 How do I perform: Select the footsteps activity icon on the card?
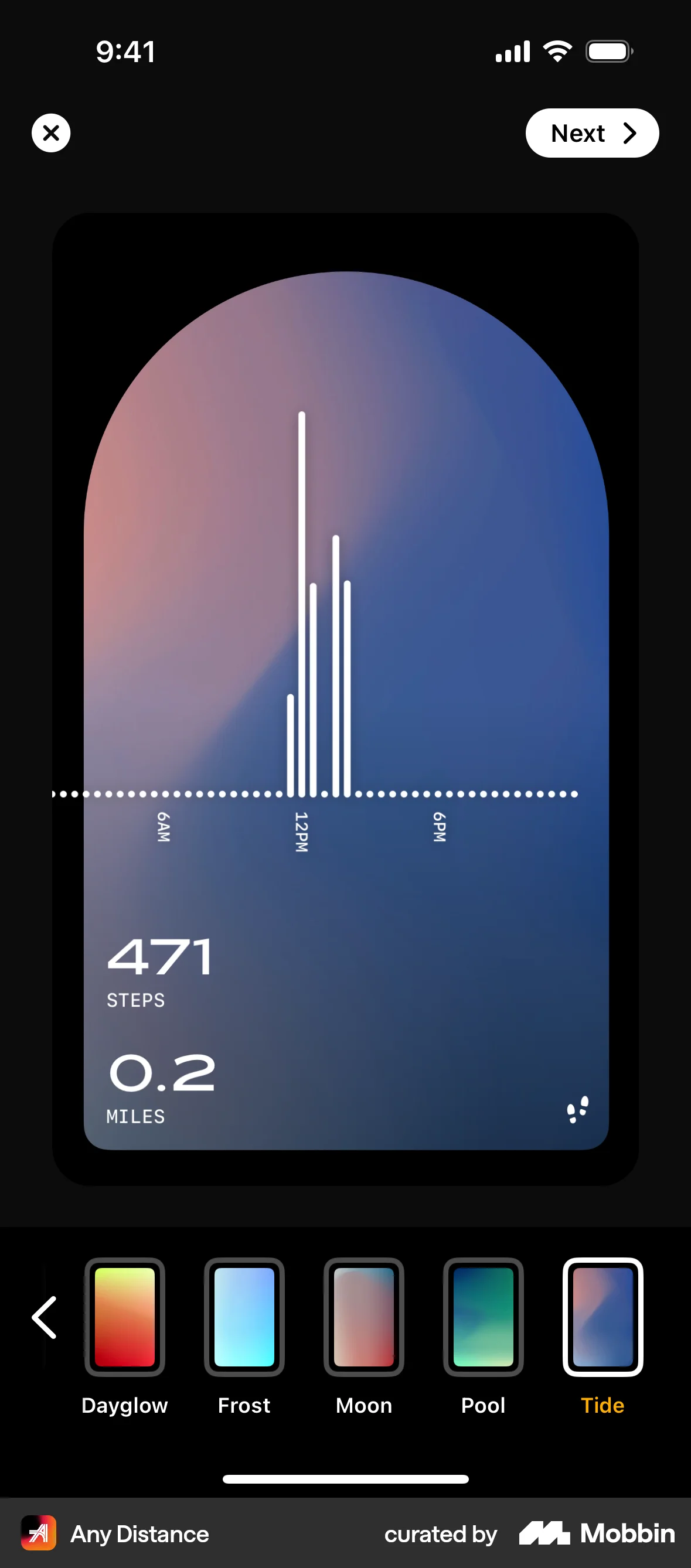[578, 1110]
